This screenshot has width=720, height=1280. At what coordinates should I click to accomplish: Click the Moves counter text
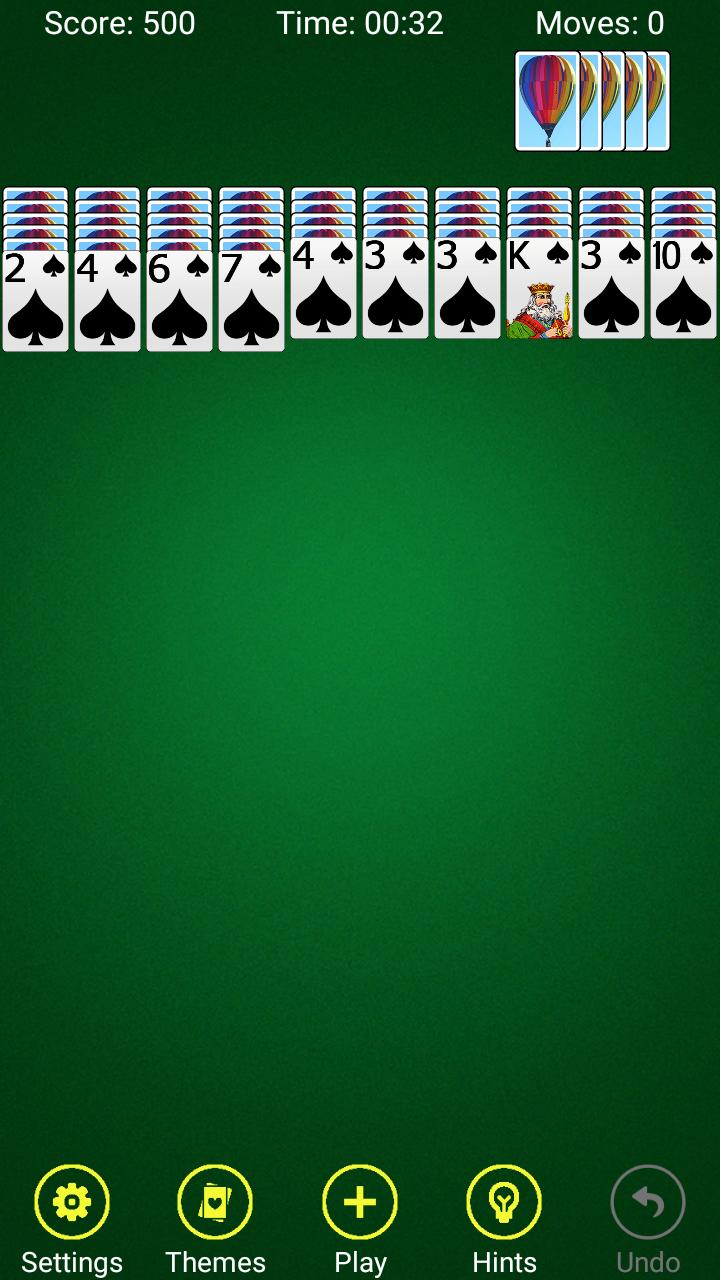point(603,24)
